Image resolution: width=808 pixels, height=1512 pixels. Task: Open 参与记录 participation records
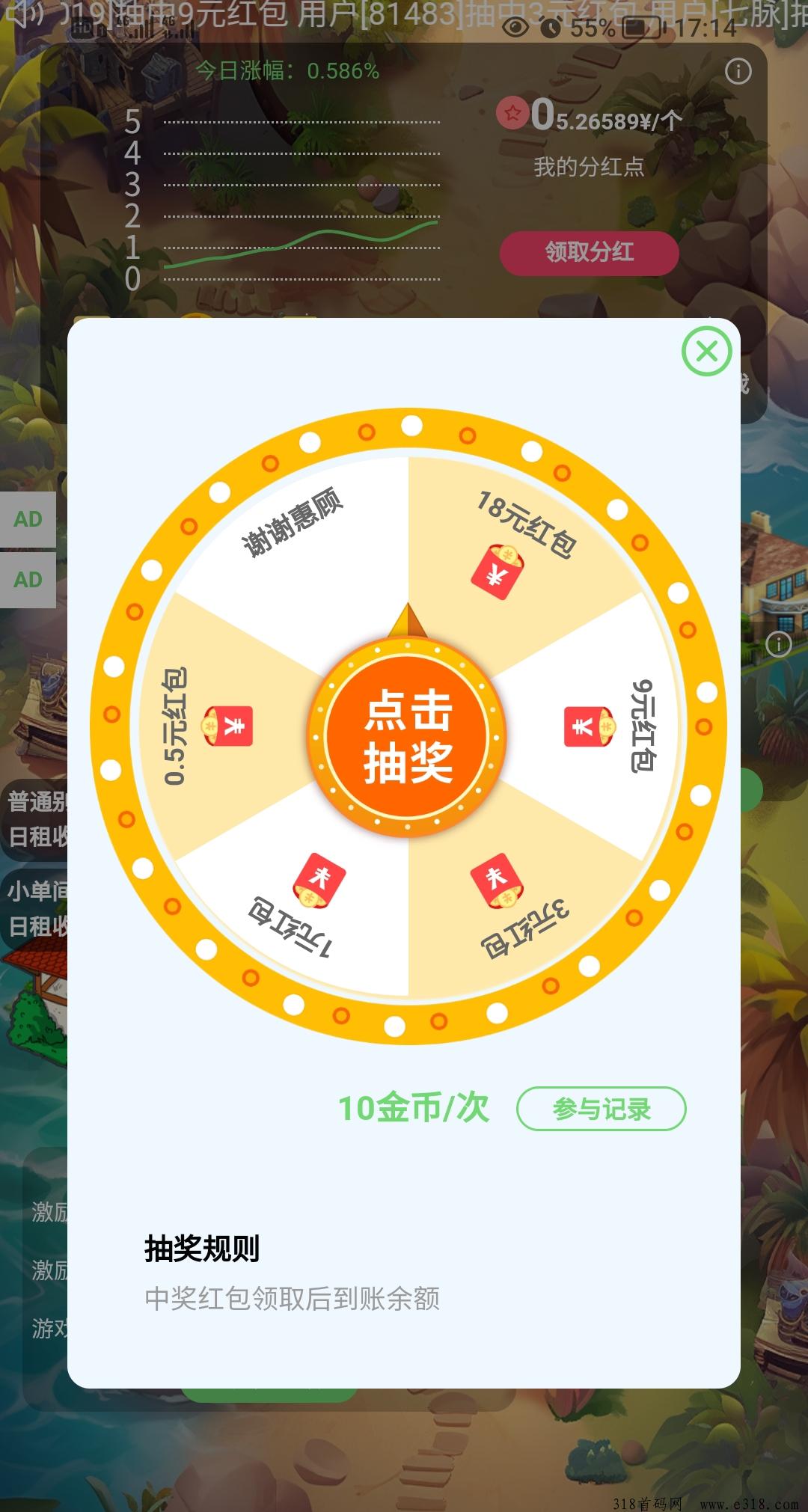[x=601, y=1109]
